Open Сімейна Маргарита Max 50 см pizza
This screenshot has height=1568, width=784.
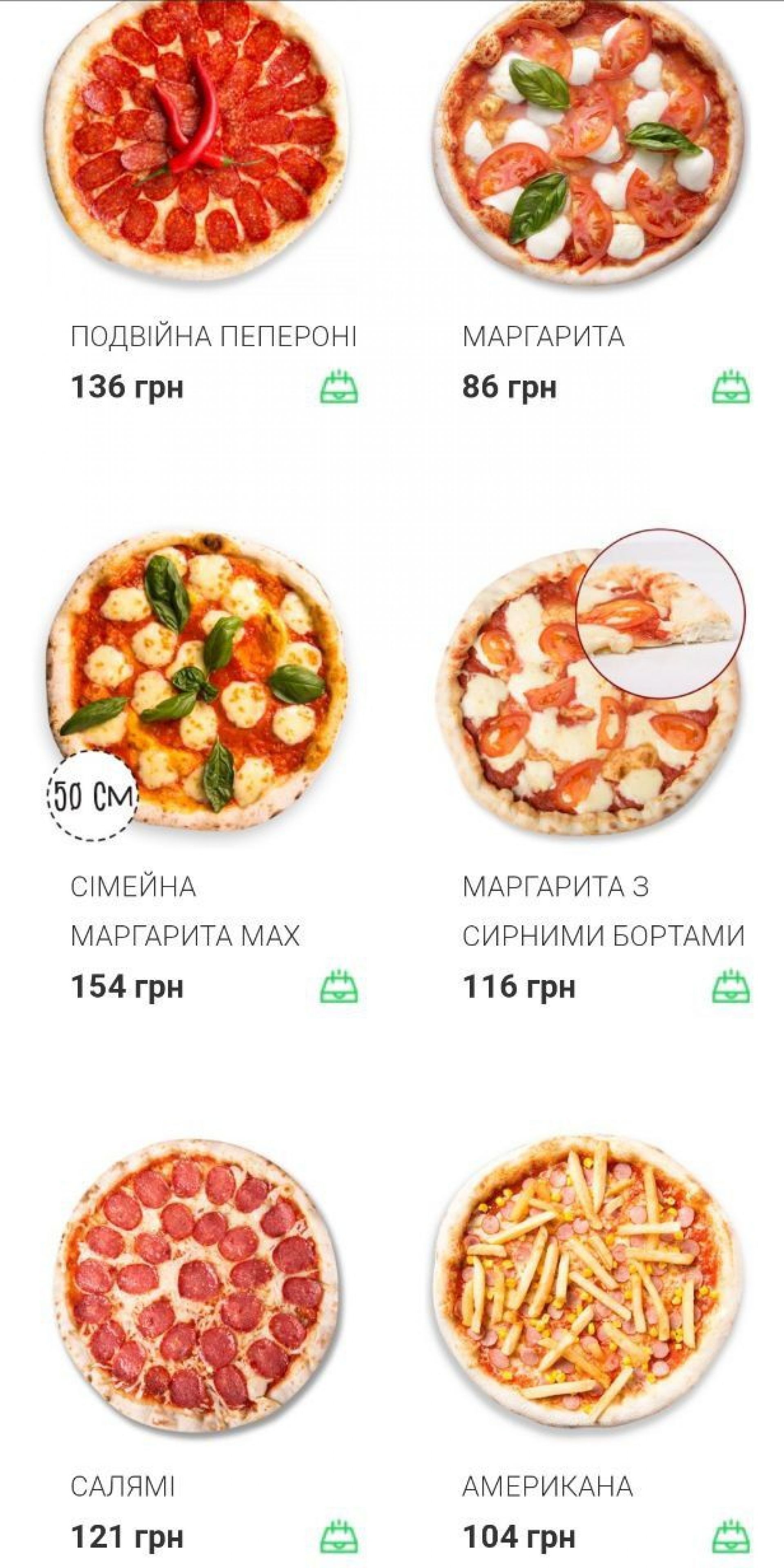tap(198, 682)
